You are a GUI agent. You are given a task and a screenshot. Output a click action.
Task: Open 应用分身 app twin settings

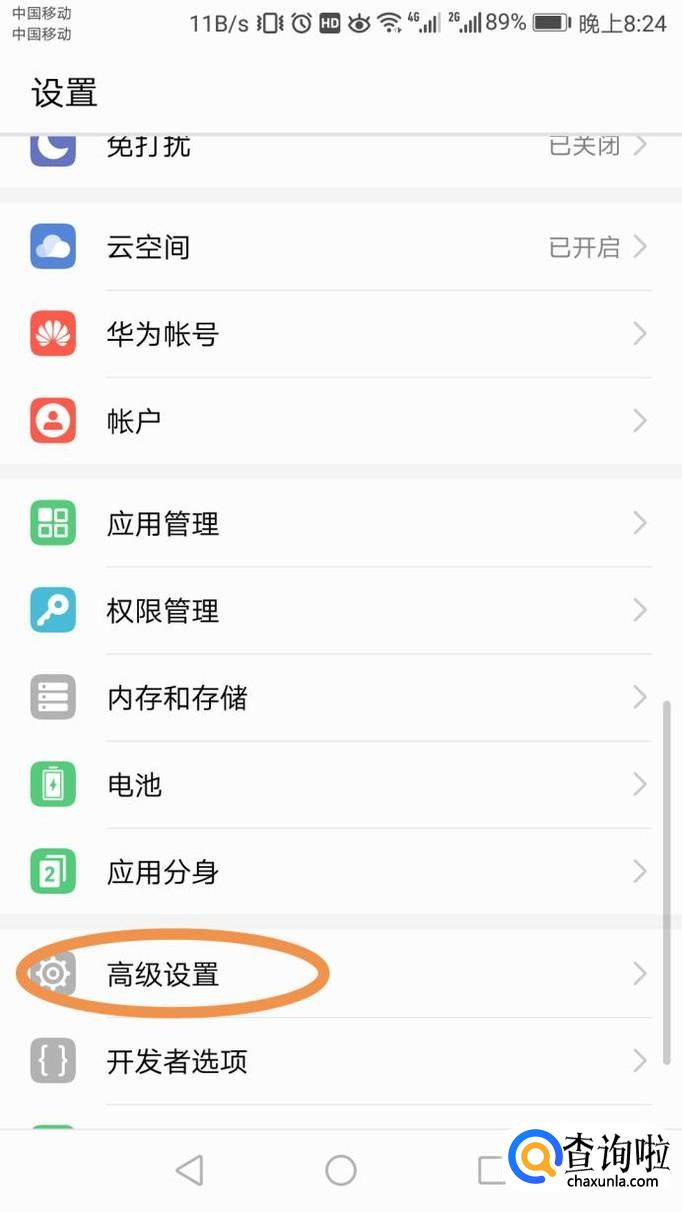point(341,871)
